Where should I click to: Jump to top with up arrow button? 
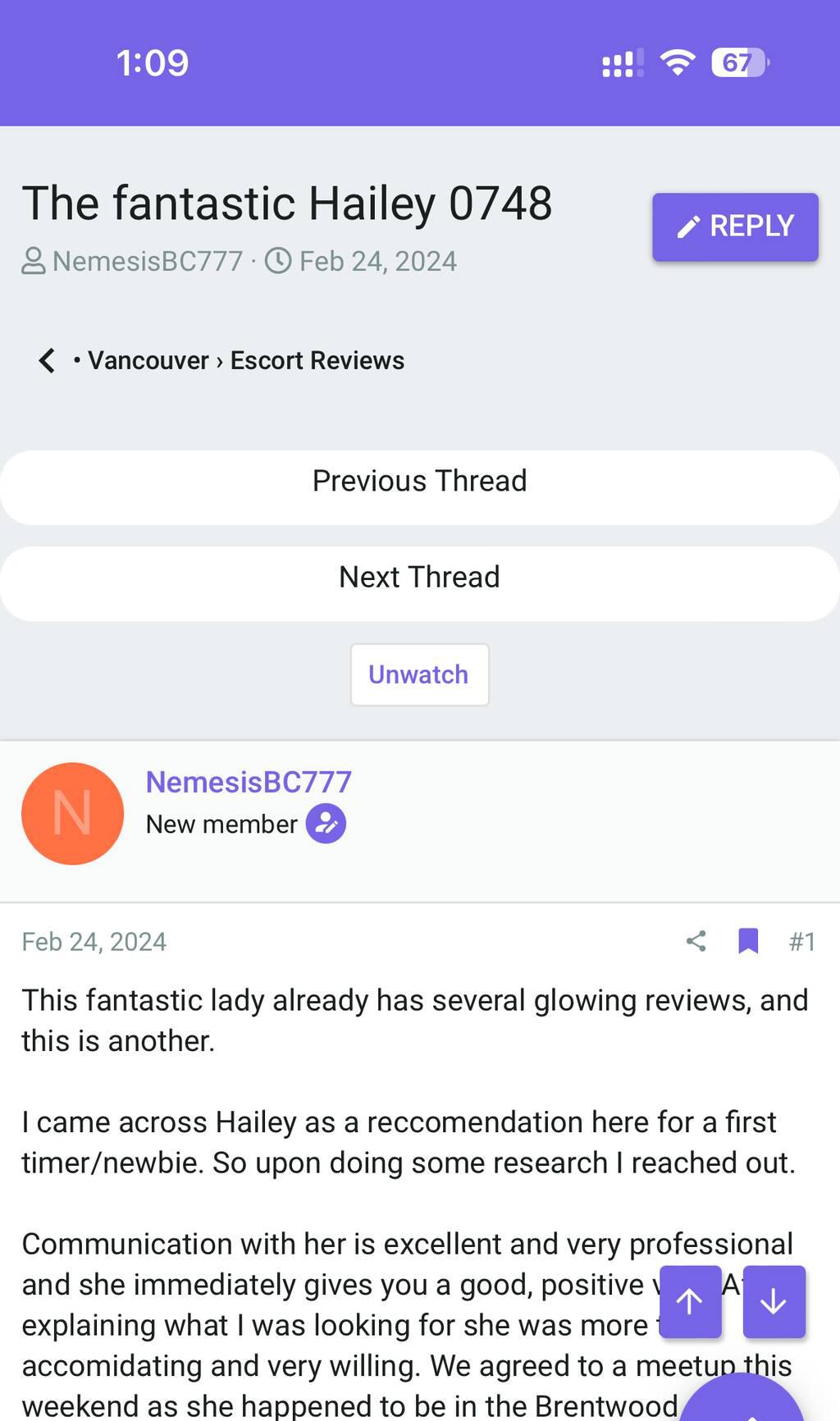[690, 1301]
